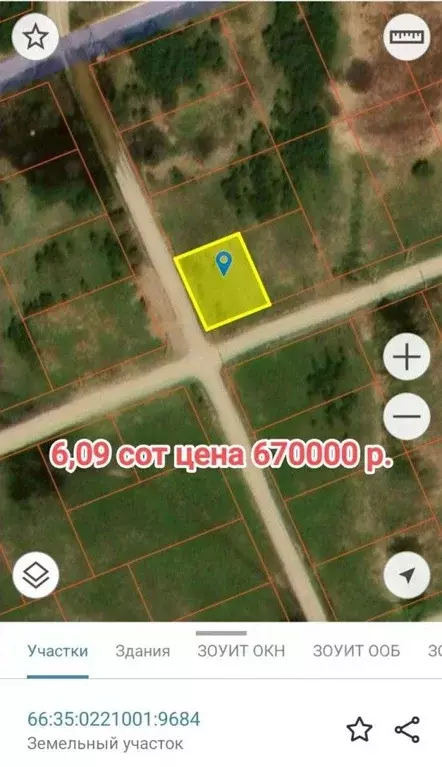Open map layers selector
The height and width of the screenshot is (767, 442).
(x=36, y=574)
